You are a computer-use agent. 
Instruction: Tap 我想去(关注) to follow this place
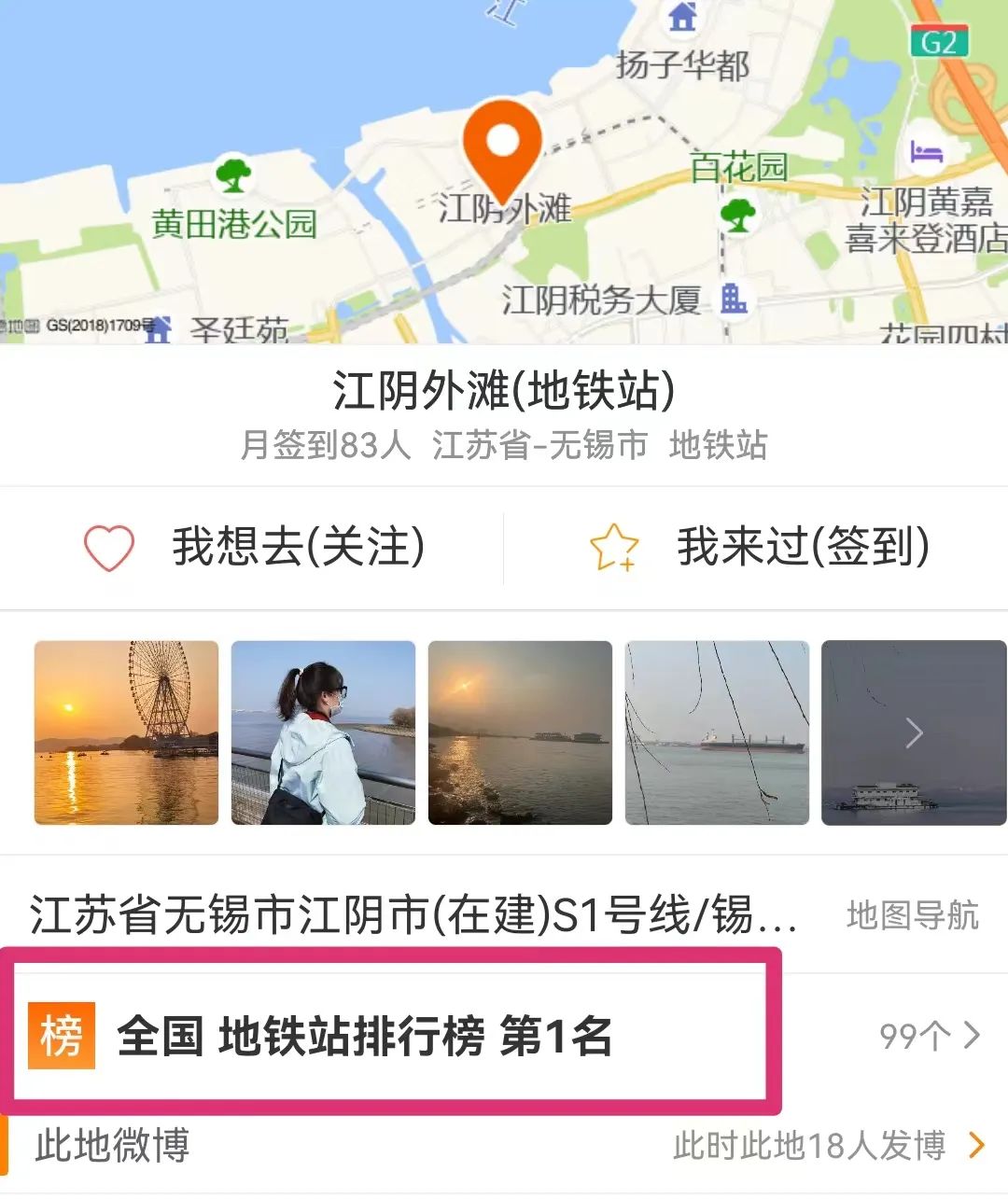point(254,548)
